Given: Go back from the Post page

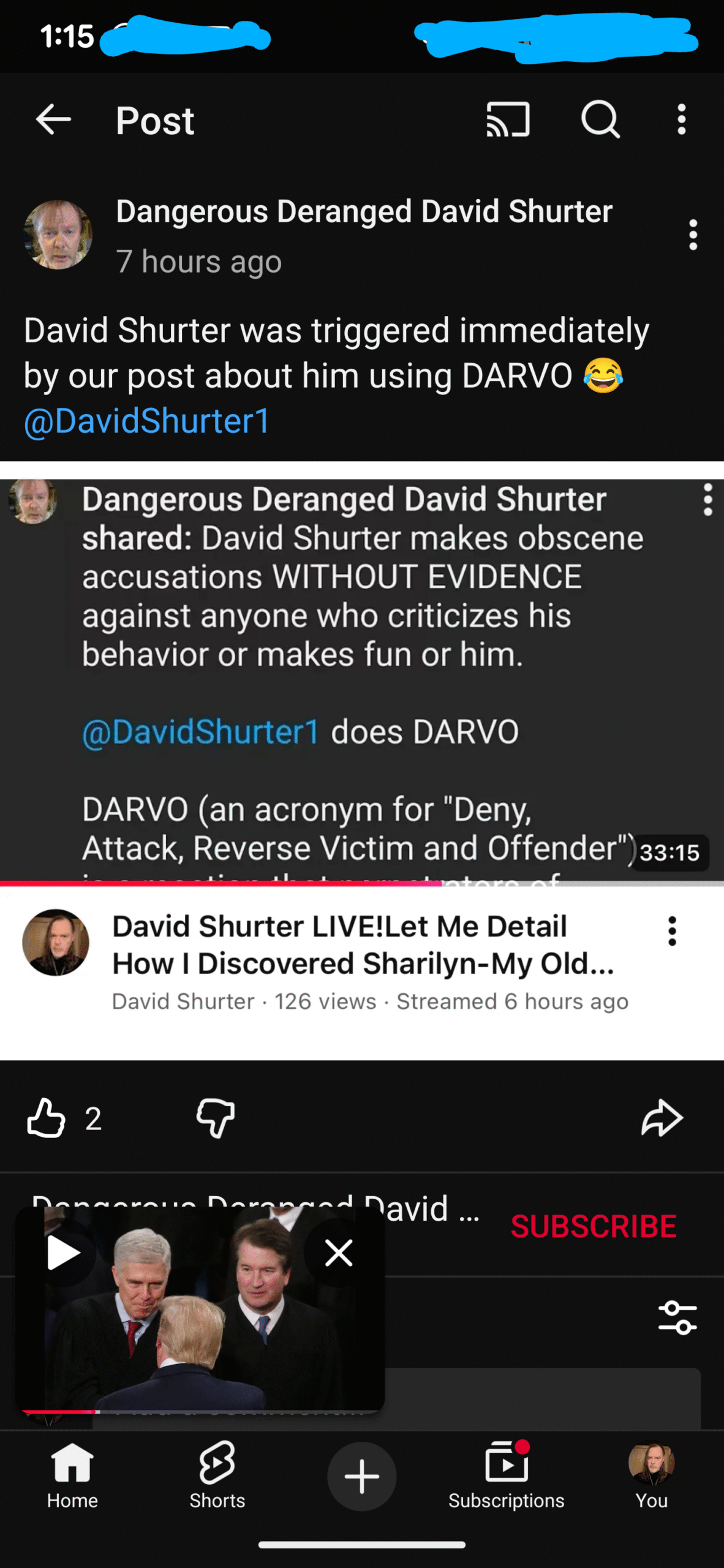Looking at the screenshot, I should (54, 119).
